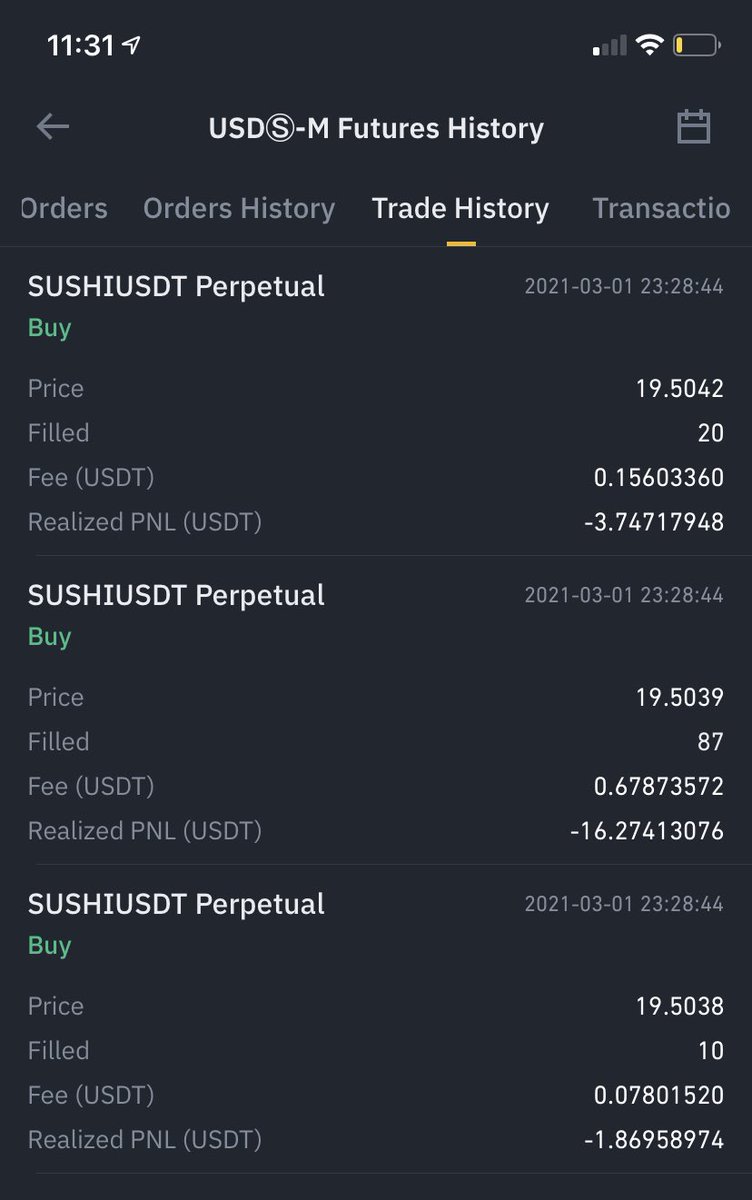Open the calendar date filter
752x1200 pixels.
pos(693,127)
